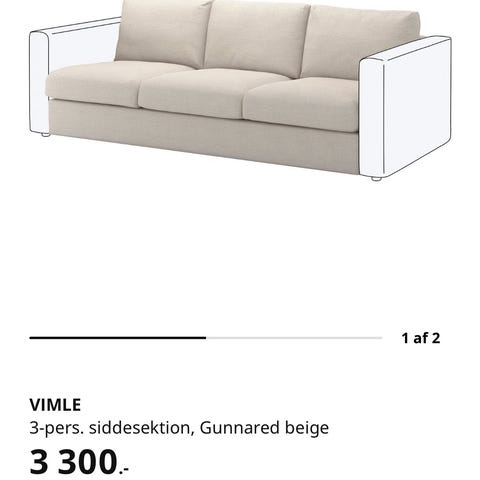The width and height of the screenshot is (480, 480).
Task: Tap the image gallery progress bar
Action: (x=206, y=338)
